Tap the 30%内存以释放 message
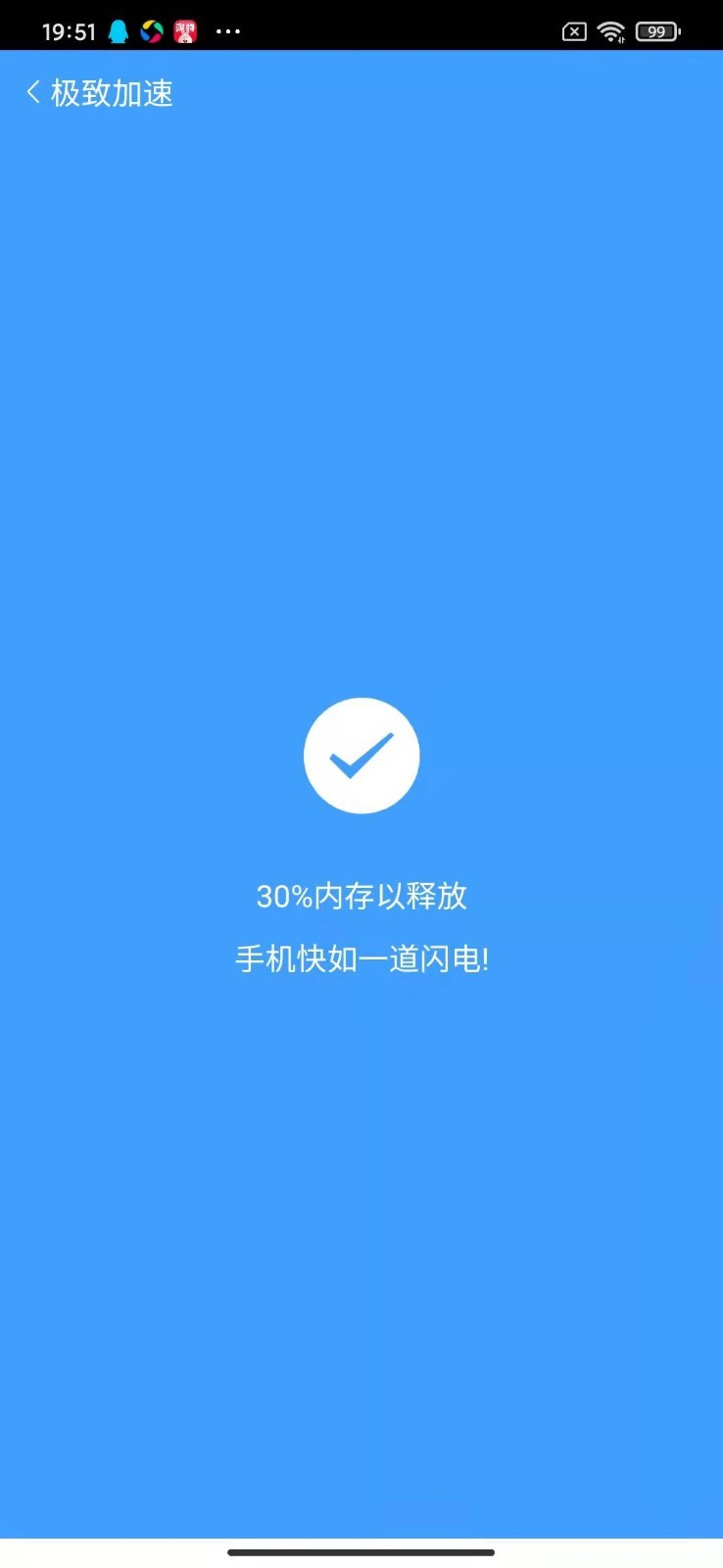 (x=361, y=896)
